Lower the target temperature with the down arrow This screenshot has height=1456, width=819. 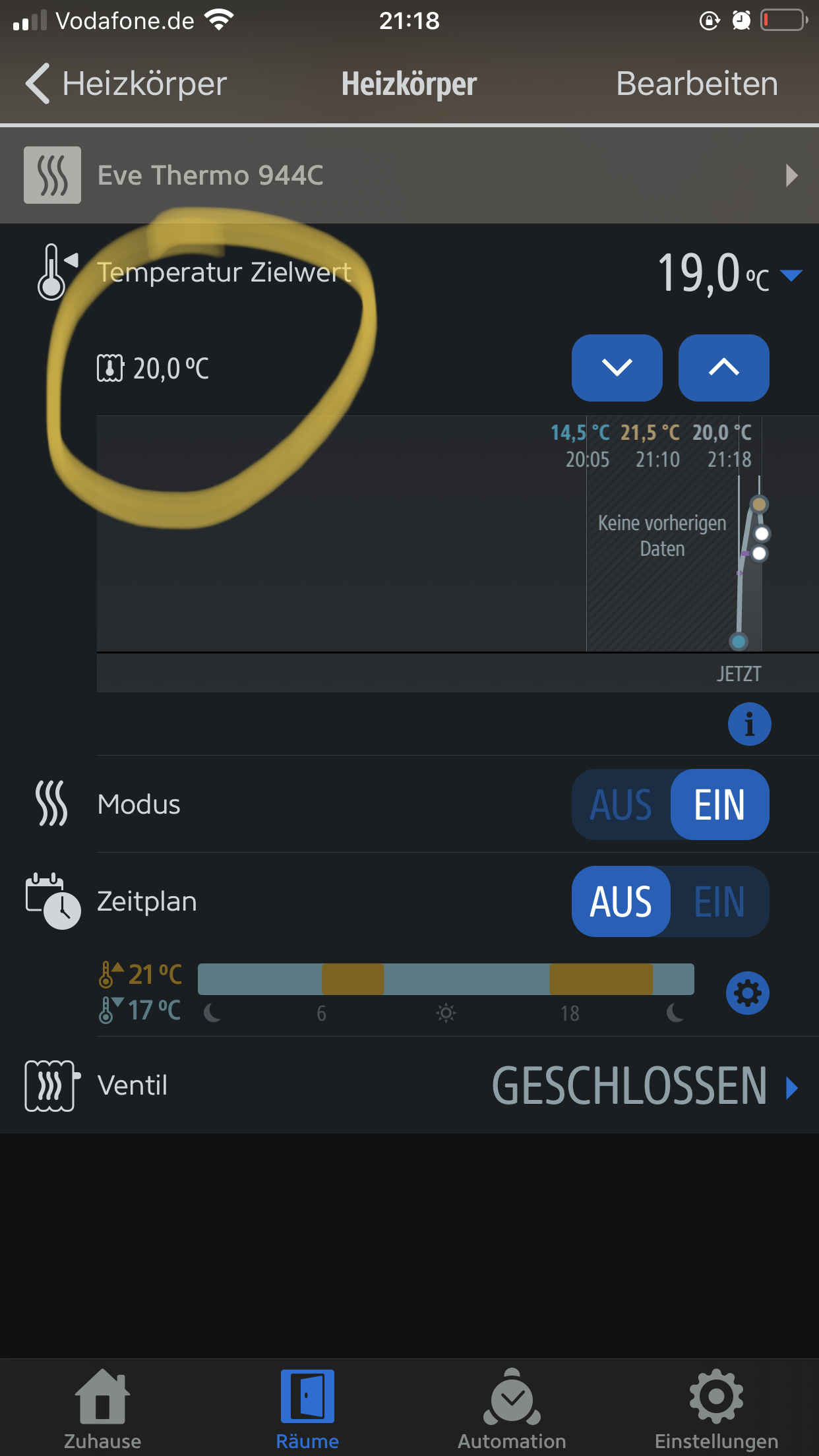(x=617, y=367)
